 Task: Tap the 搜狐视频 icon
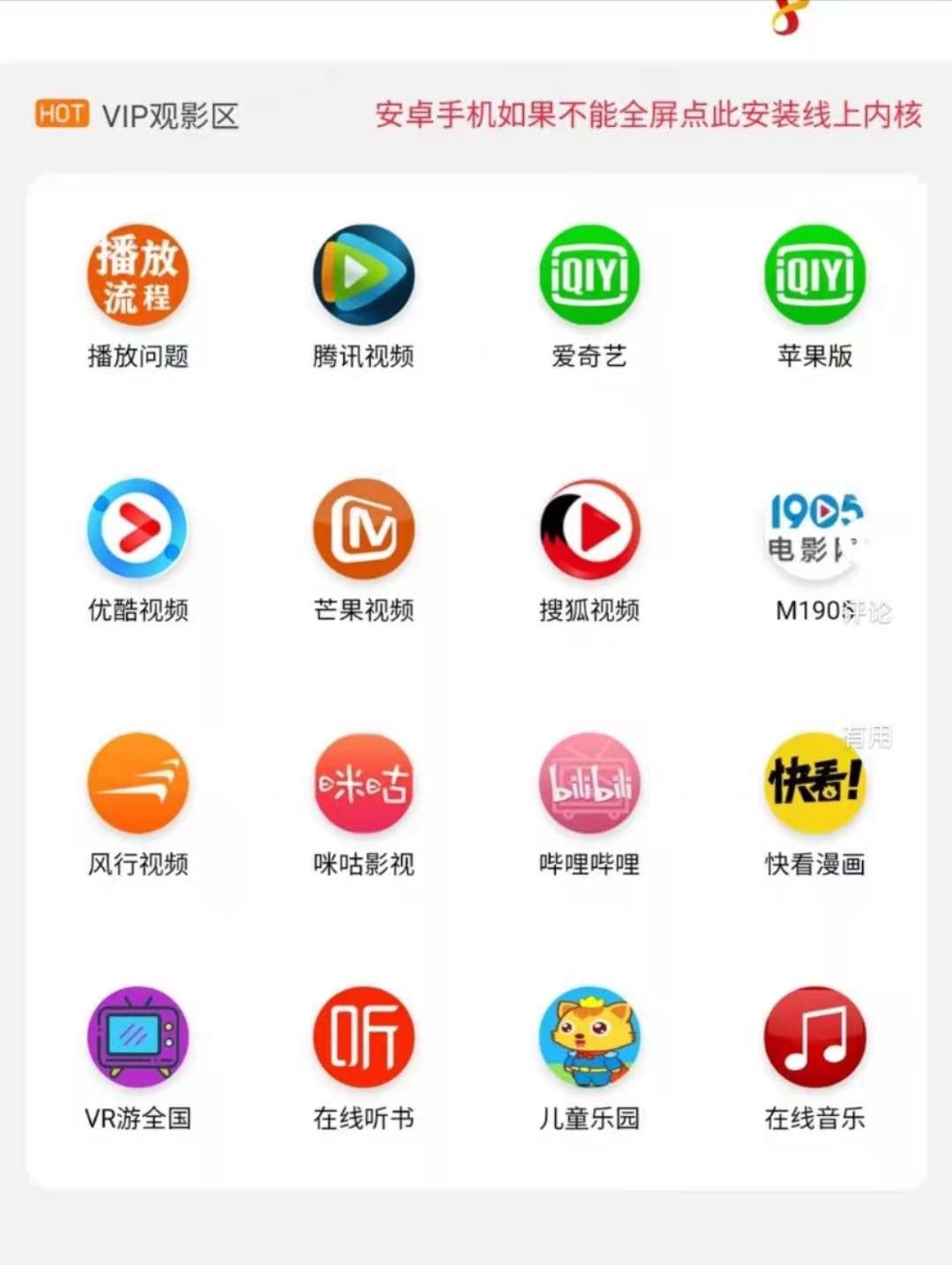point(589,529)
